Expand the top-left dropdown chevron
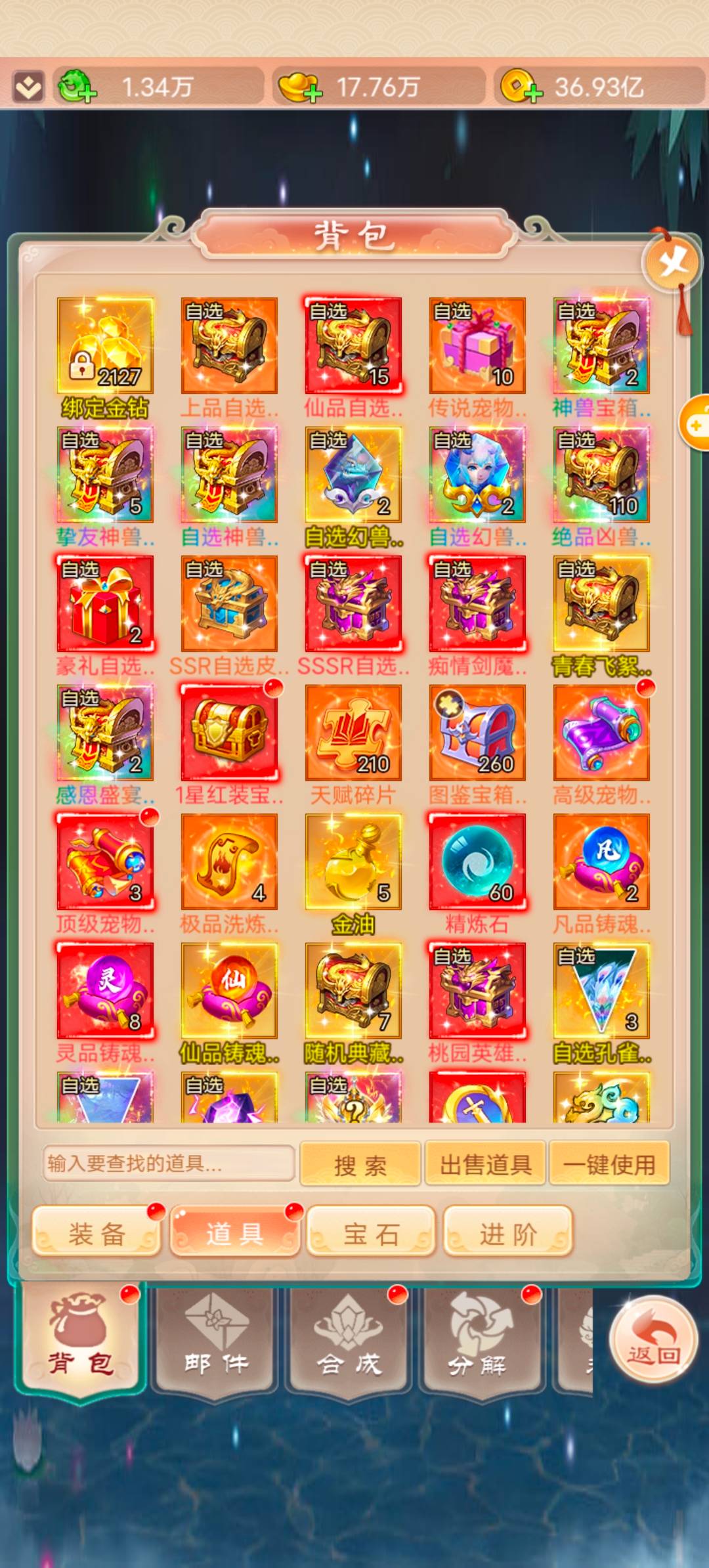The height and width of the screenshot is (1568, 709). [28, 87]
